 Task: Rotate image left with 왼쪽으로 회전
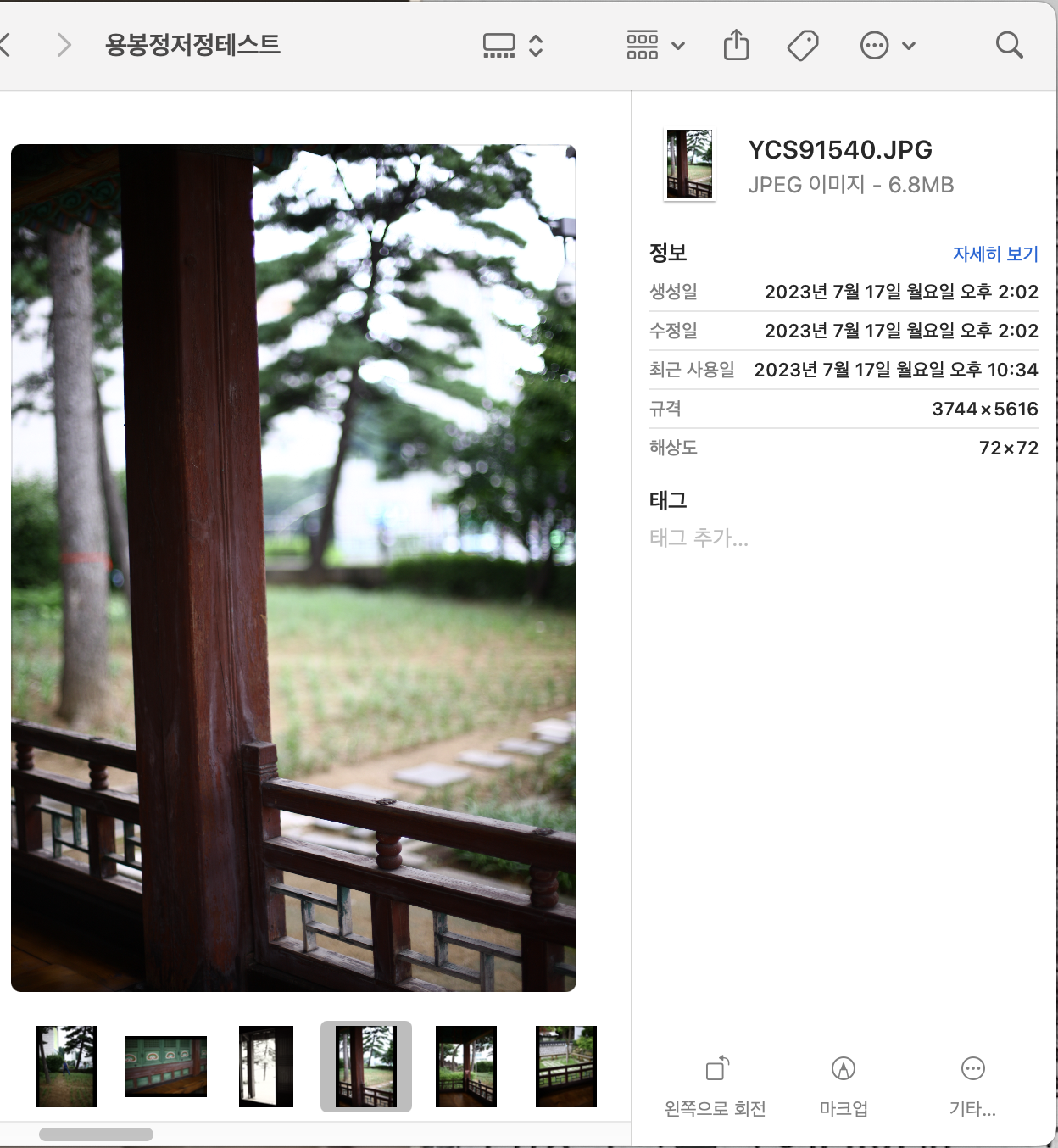(x=716, y=1085)
